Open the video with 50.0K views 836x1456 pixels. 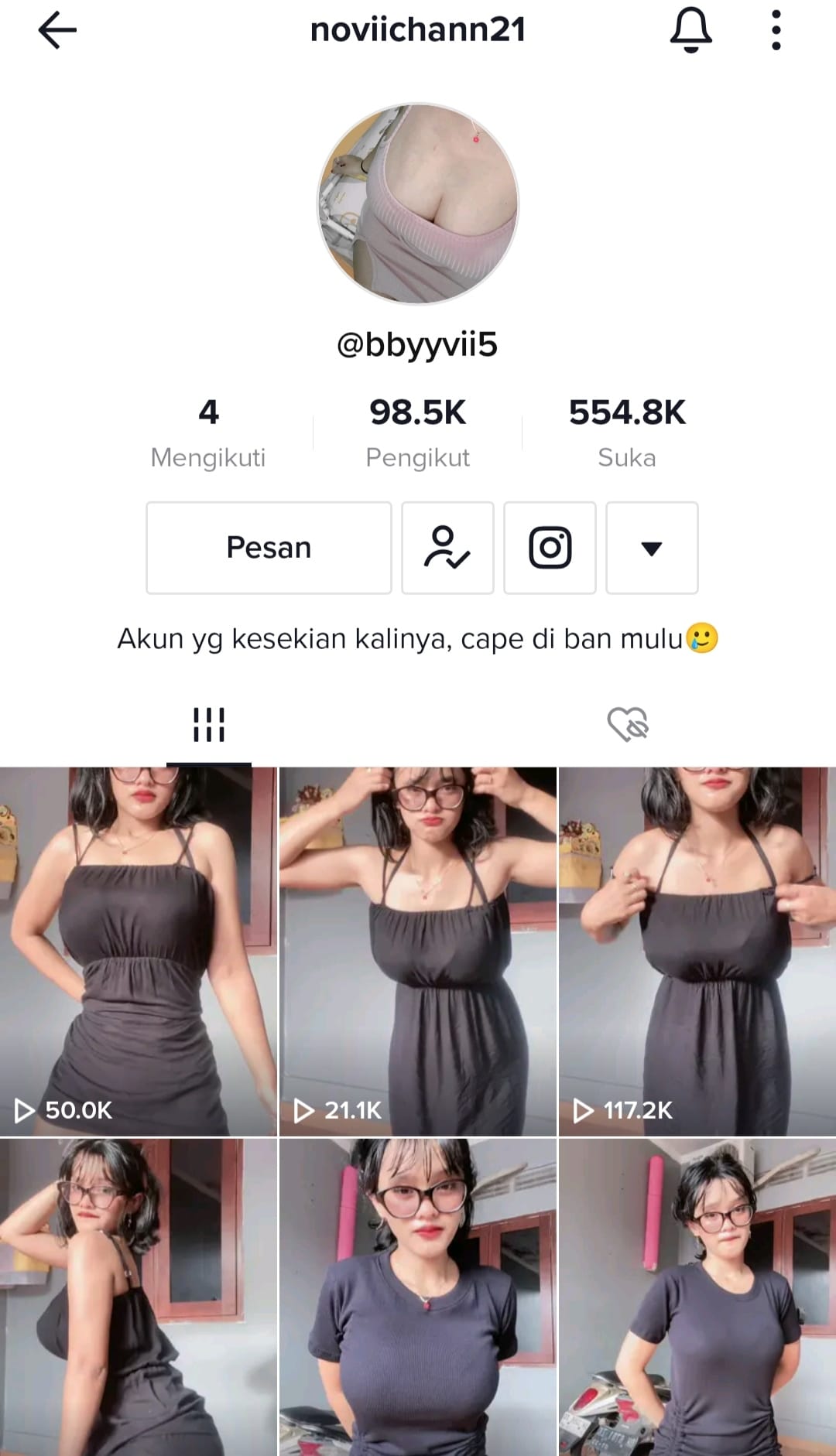tap(139, 952)
